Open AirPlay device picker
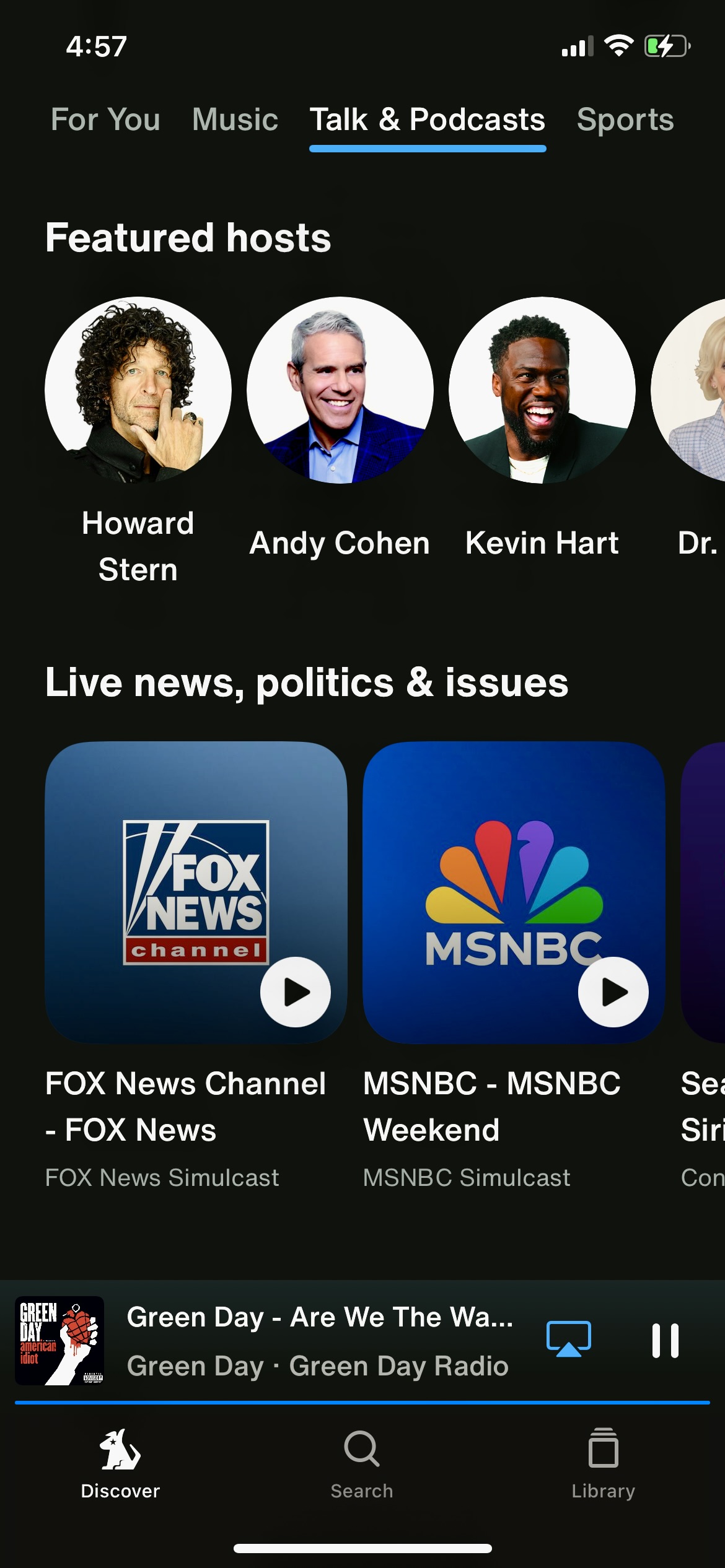 [568, 1339]
